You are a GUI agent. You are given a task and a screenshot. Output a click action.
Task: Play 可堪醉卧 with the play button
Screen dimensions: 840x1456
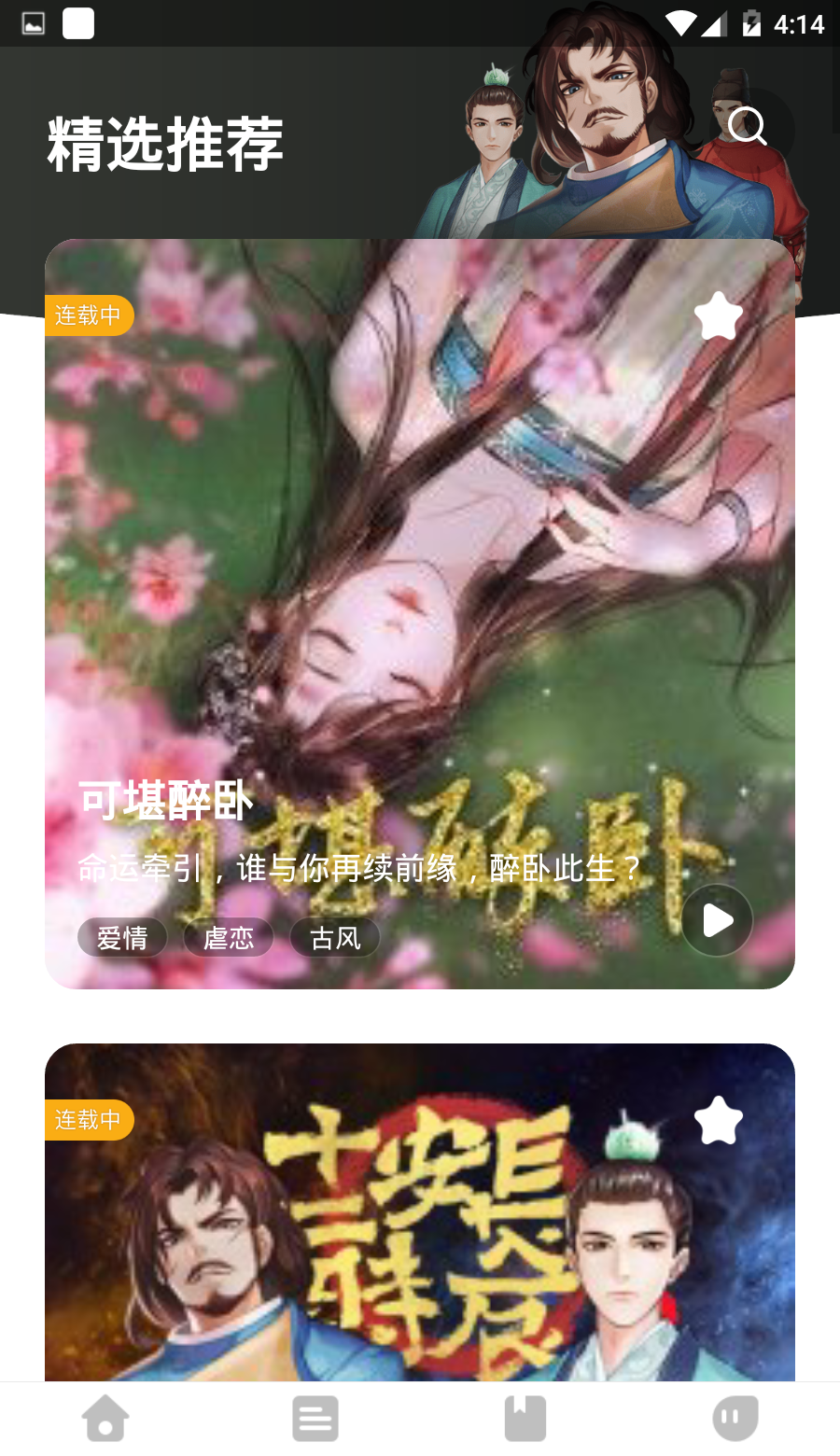point(717,920)
